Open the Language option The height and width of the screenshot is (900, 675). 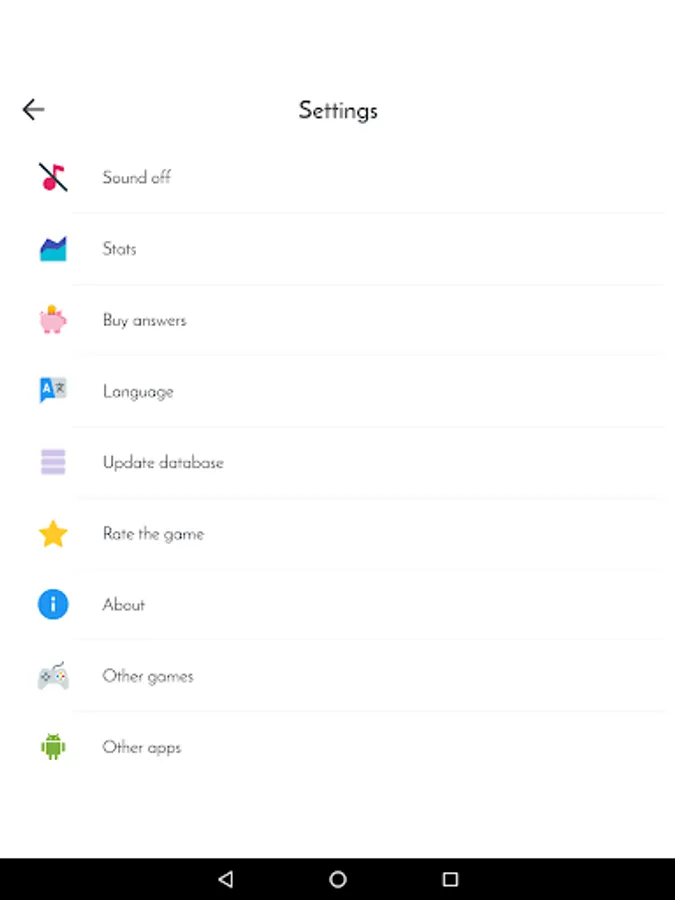(138, 392)
